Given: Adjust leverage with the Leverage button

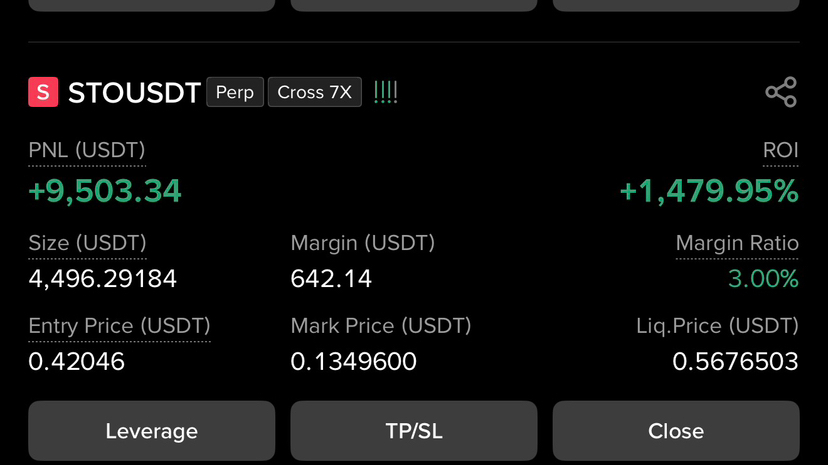Looking at the screenshot, I should coord(151,431).
